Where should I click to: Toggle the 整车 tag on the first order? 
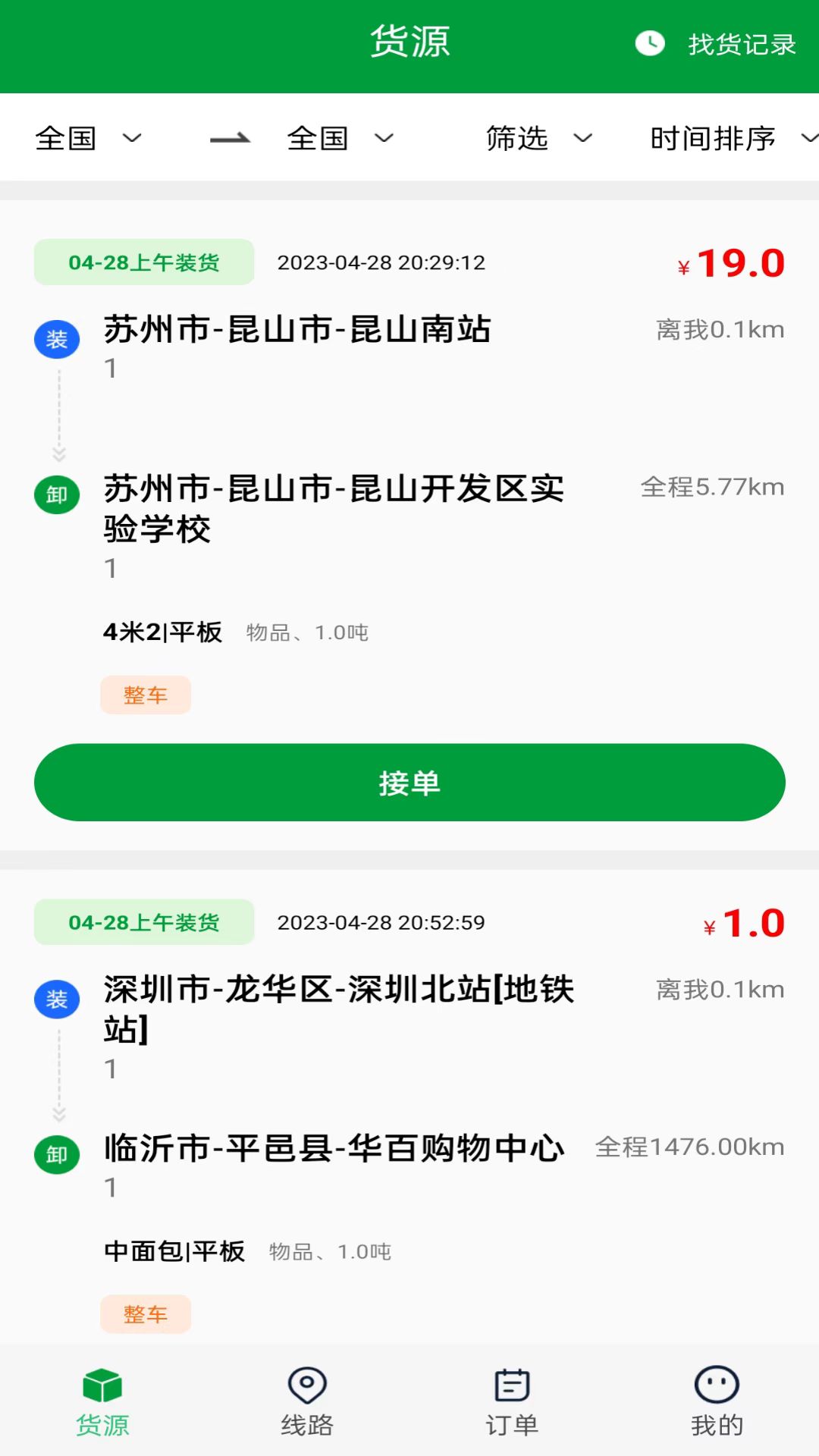pyautogui.click(x=146, y=694)
